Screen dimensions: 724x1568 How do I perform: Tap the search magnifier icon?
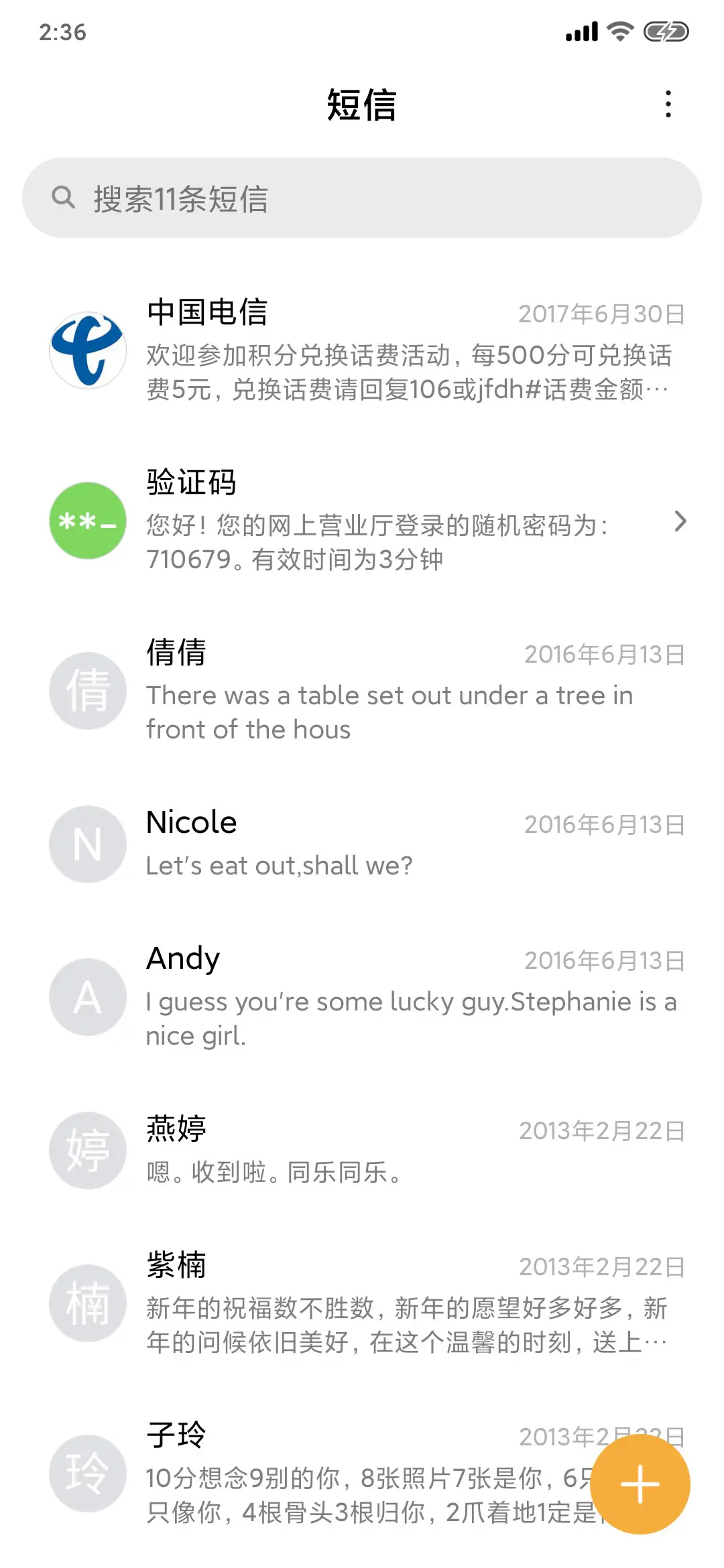[x=64, y=197]
